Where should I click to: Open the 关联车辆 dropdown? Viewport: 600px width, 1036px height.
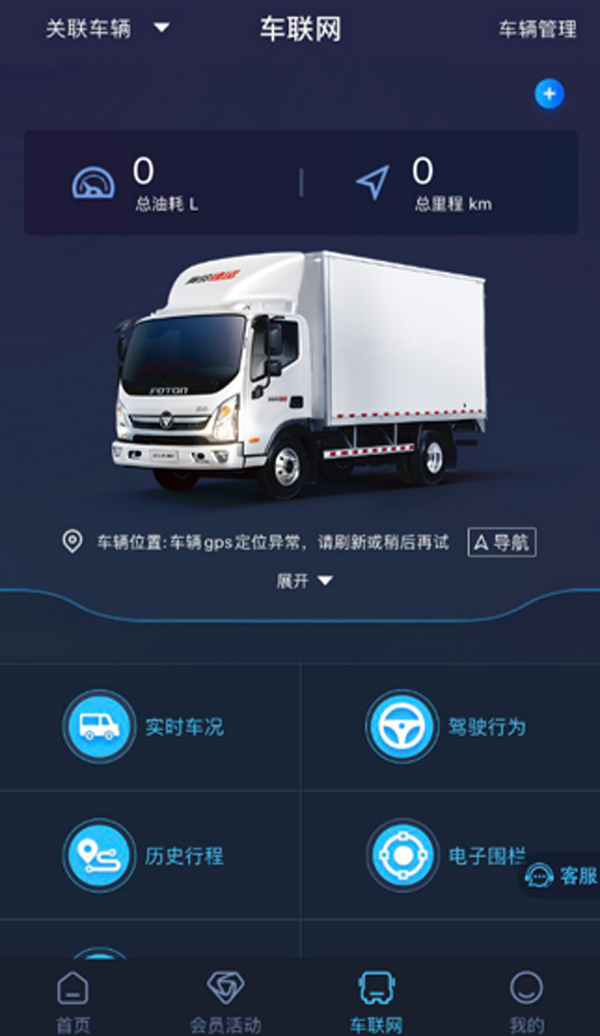pos(107,29)
